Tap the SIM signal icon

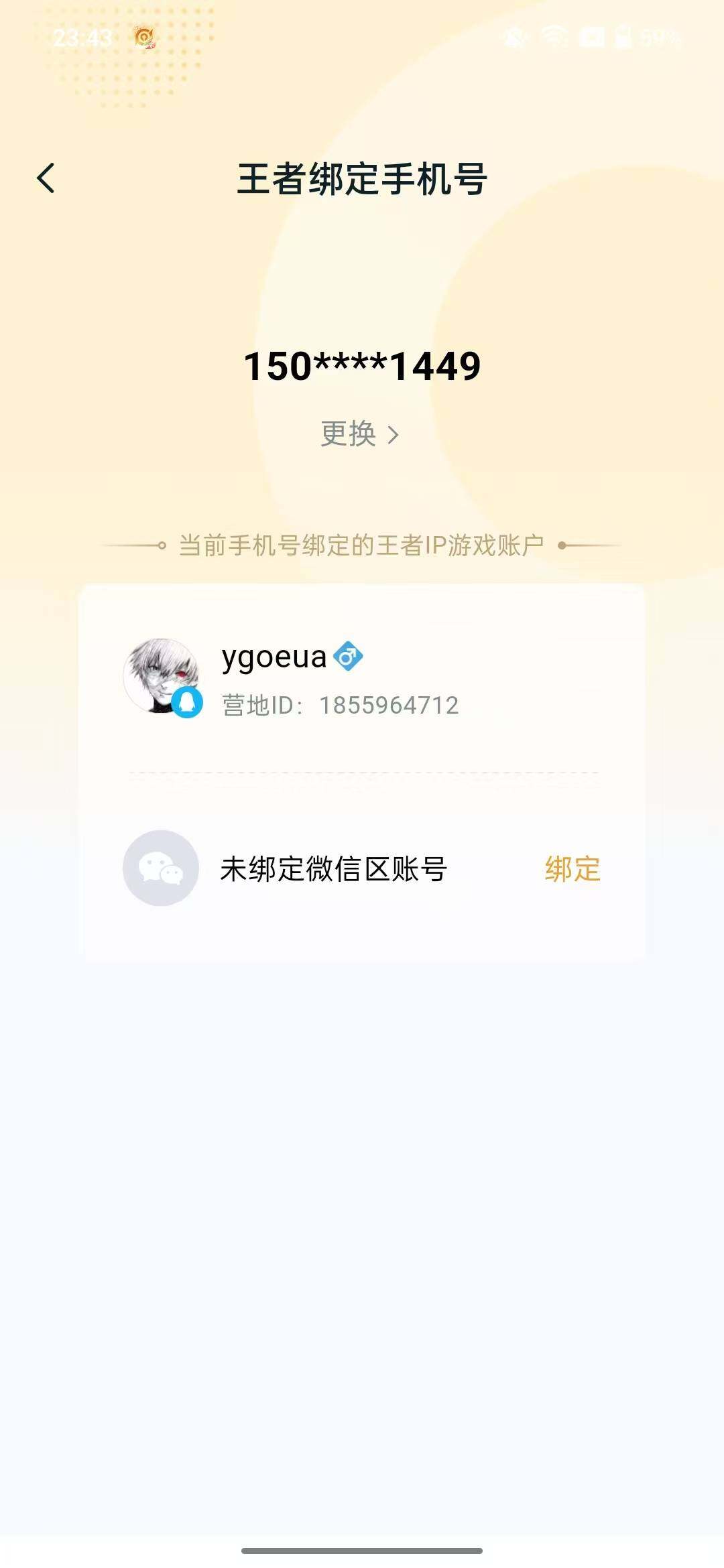pyautogui.click(x=590, y=38)
